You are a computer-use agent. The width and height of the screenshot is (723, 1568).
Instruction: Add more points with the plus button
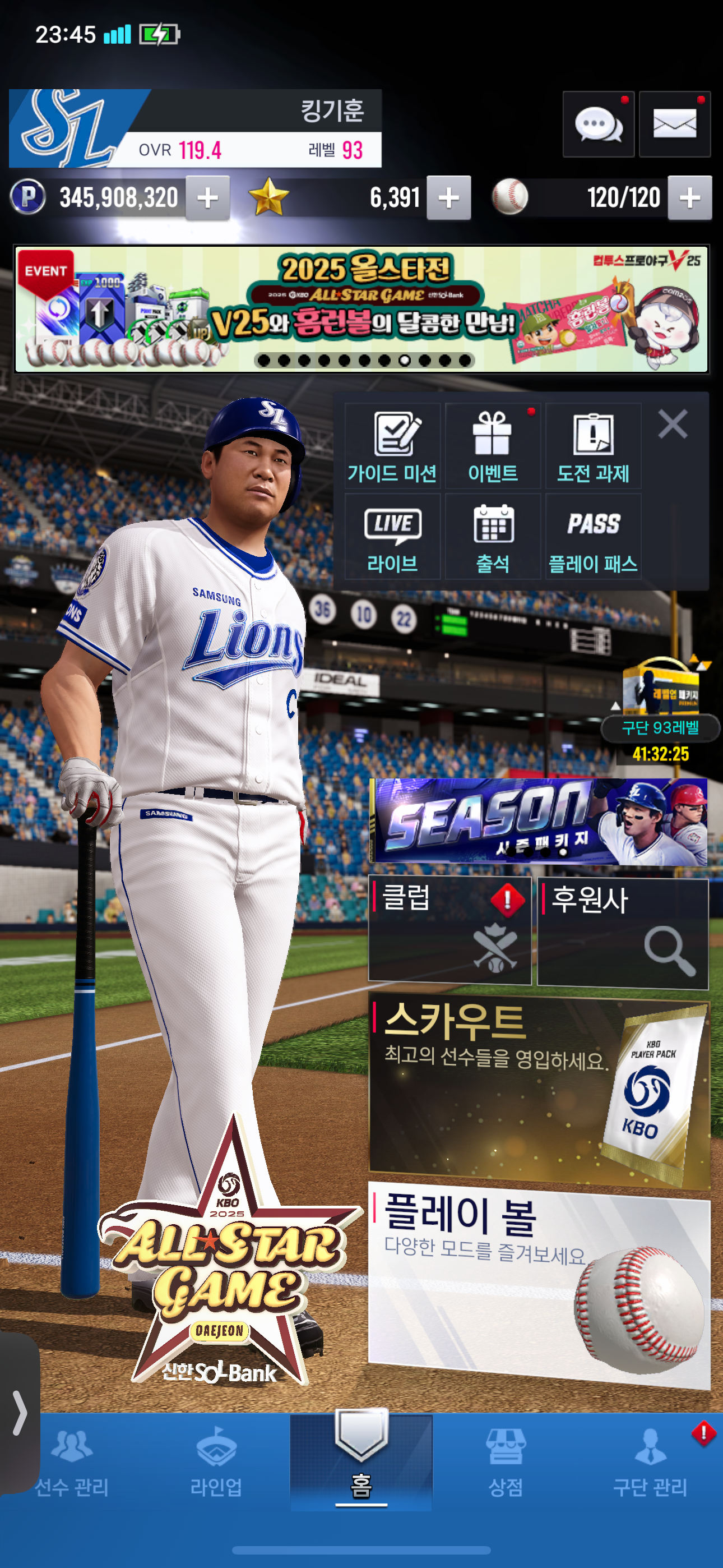(207, 198)
